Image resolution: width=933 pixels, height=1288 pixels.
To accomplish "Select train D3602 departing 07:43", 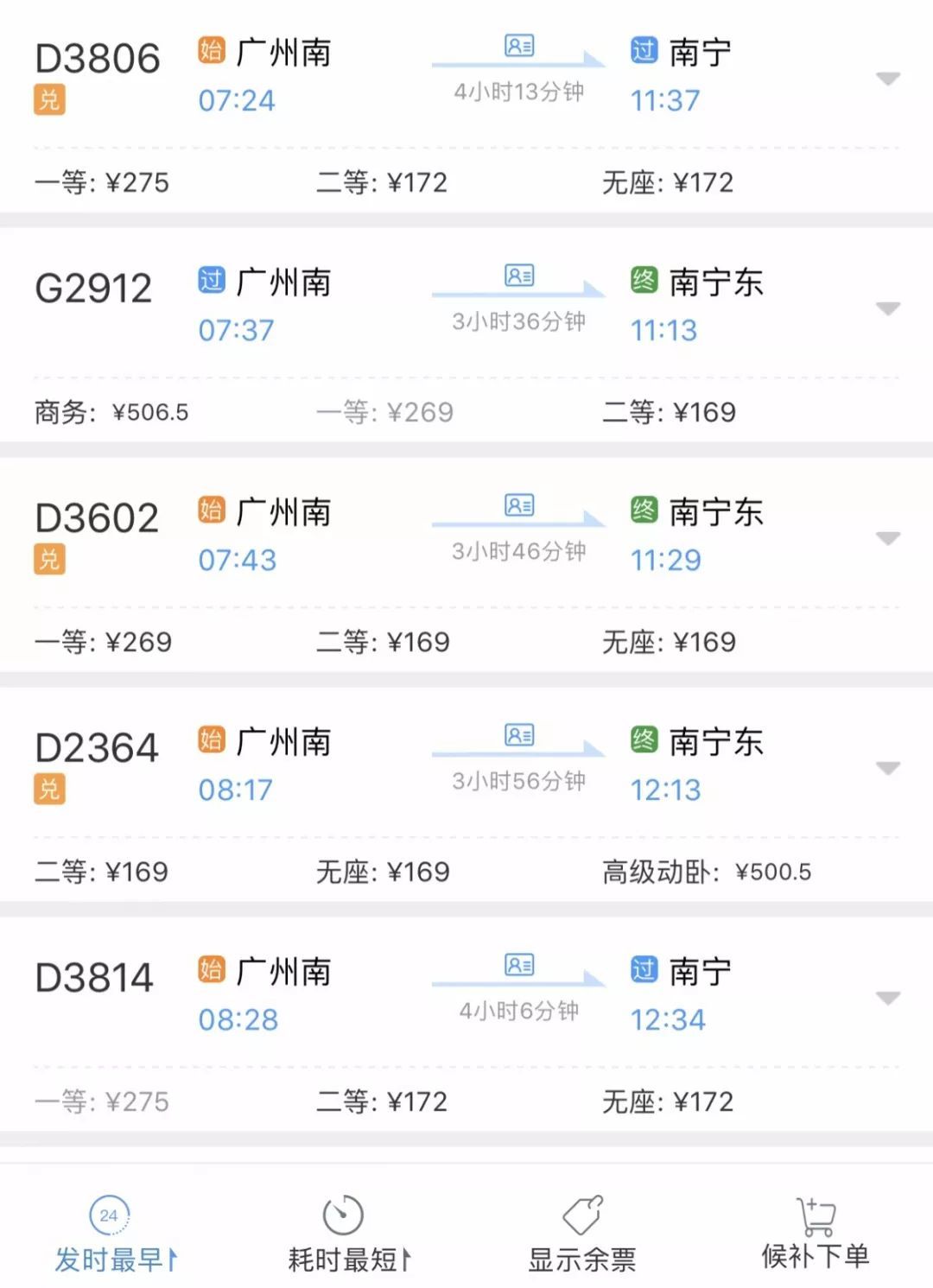I will (97, 518).
